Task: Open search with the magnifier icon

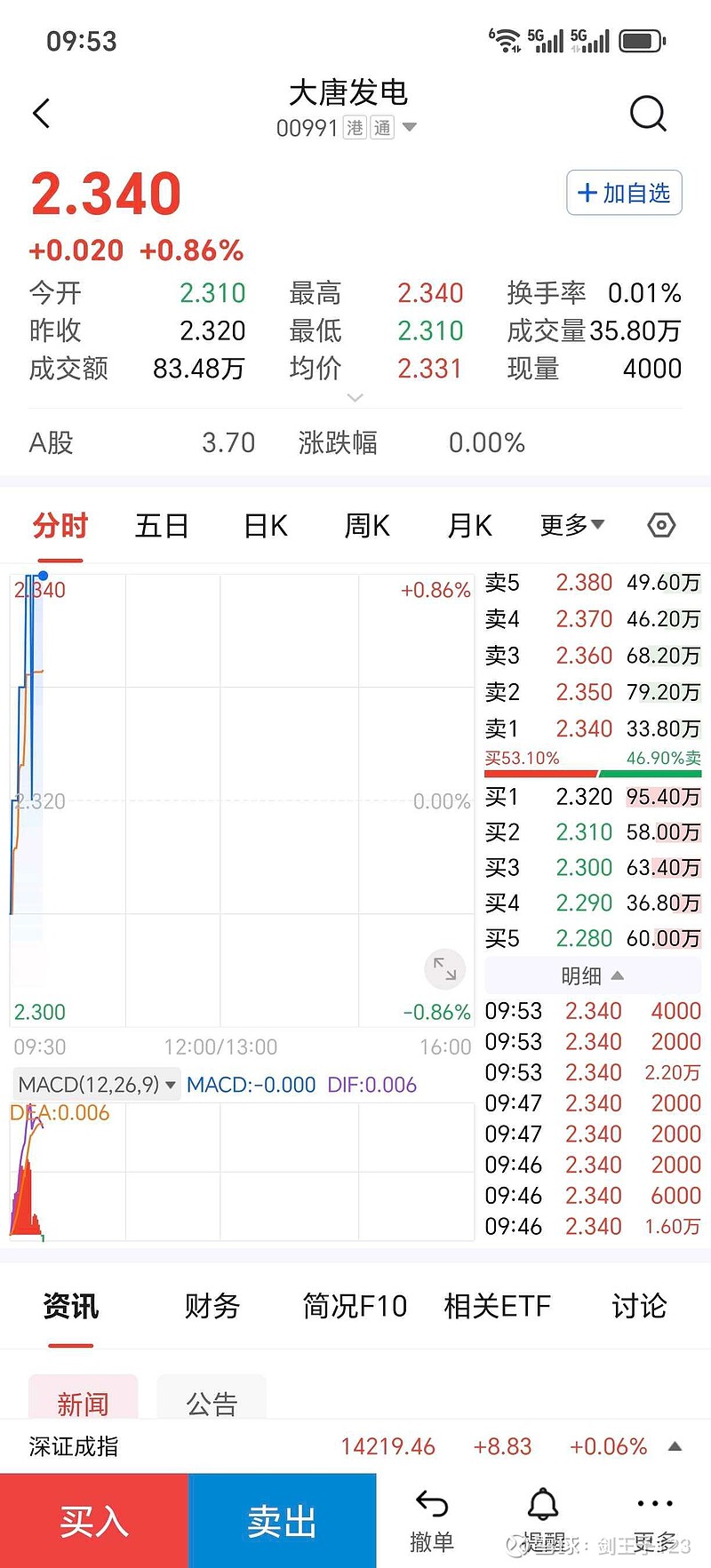Action: point(648,113)
